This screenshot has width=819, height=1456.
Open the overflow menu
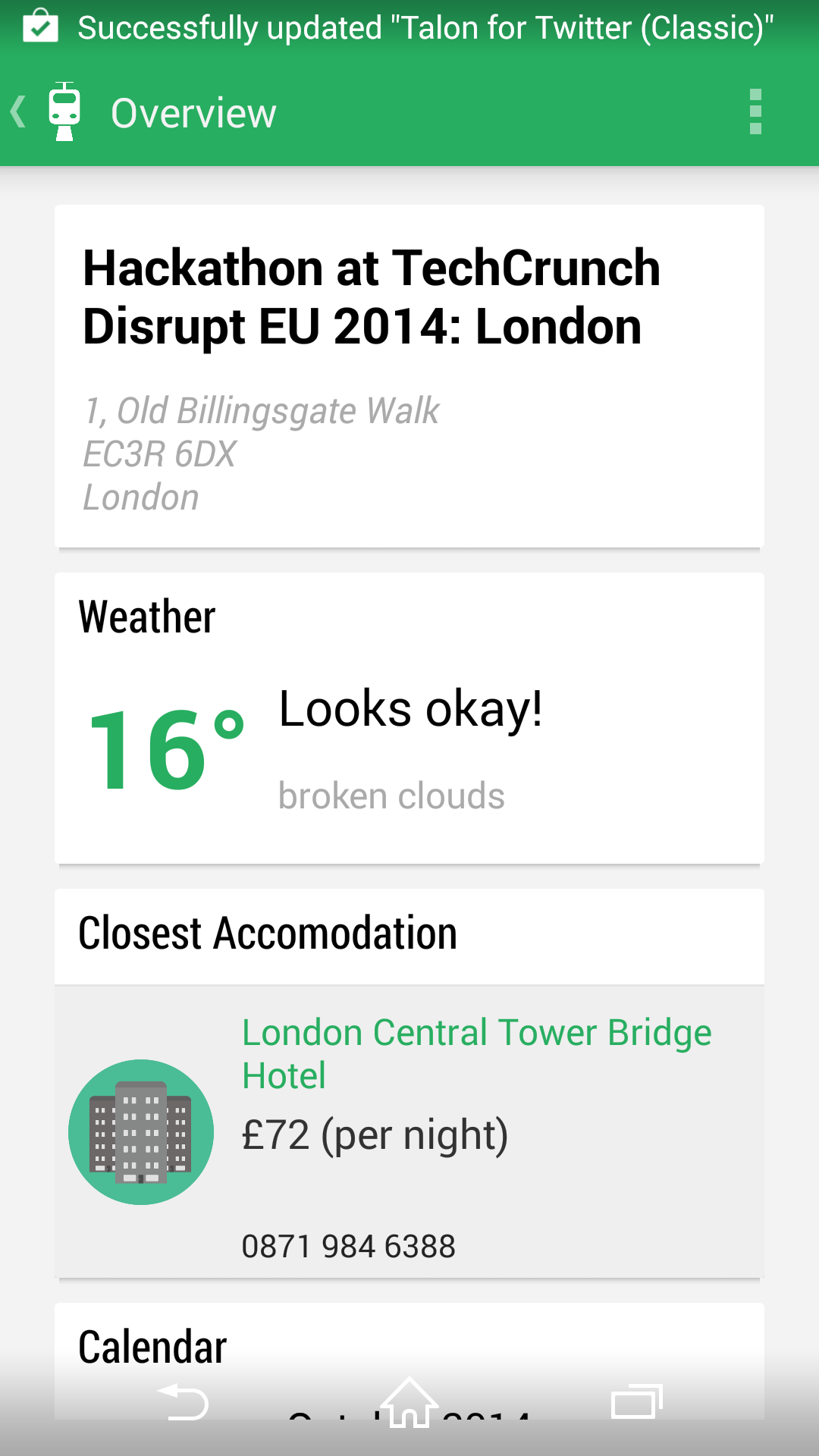pos(755,112)
